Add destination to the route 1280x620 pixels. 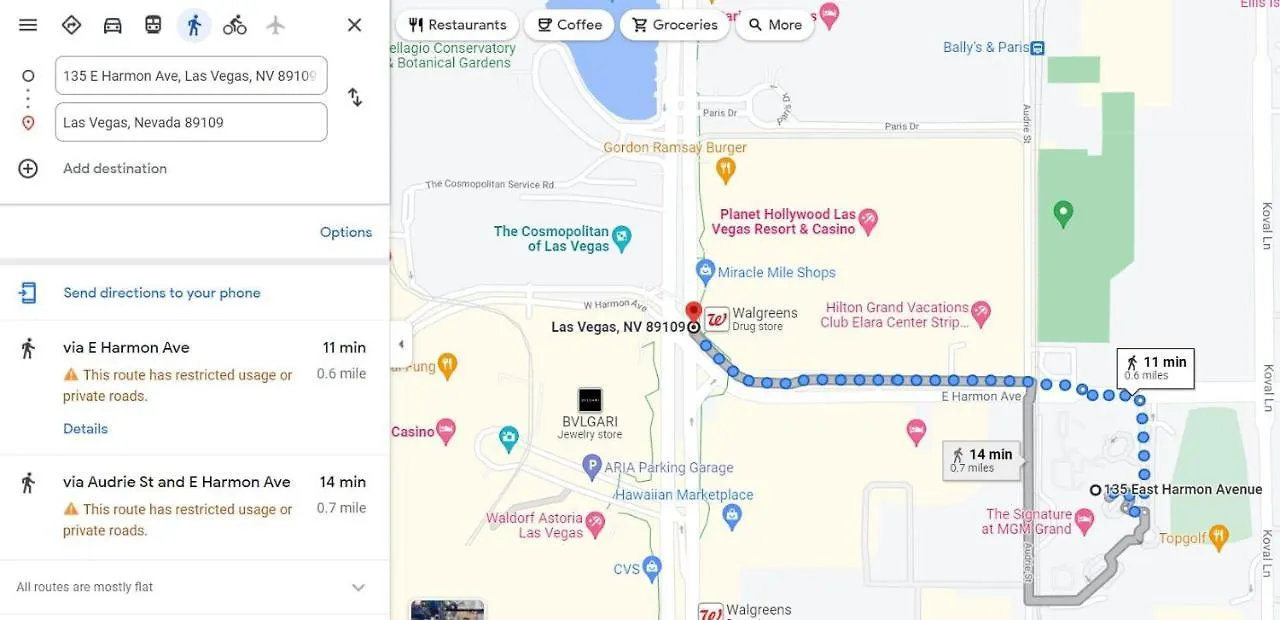pyautogui.click(x=114, y=168)
